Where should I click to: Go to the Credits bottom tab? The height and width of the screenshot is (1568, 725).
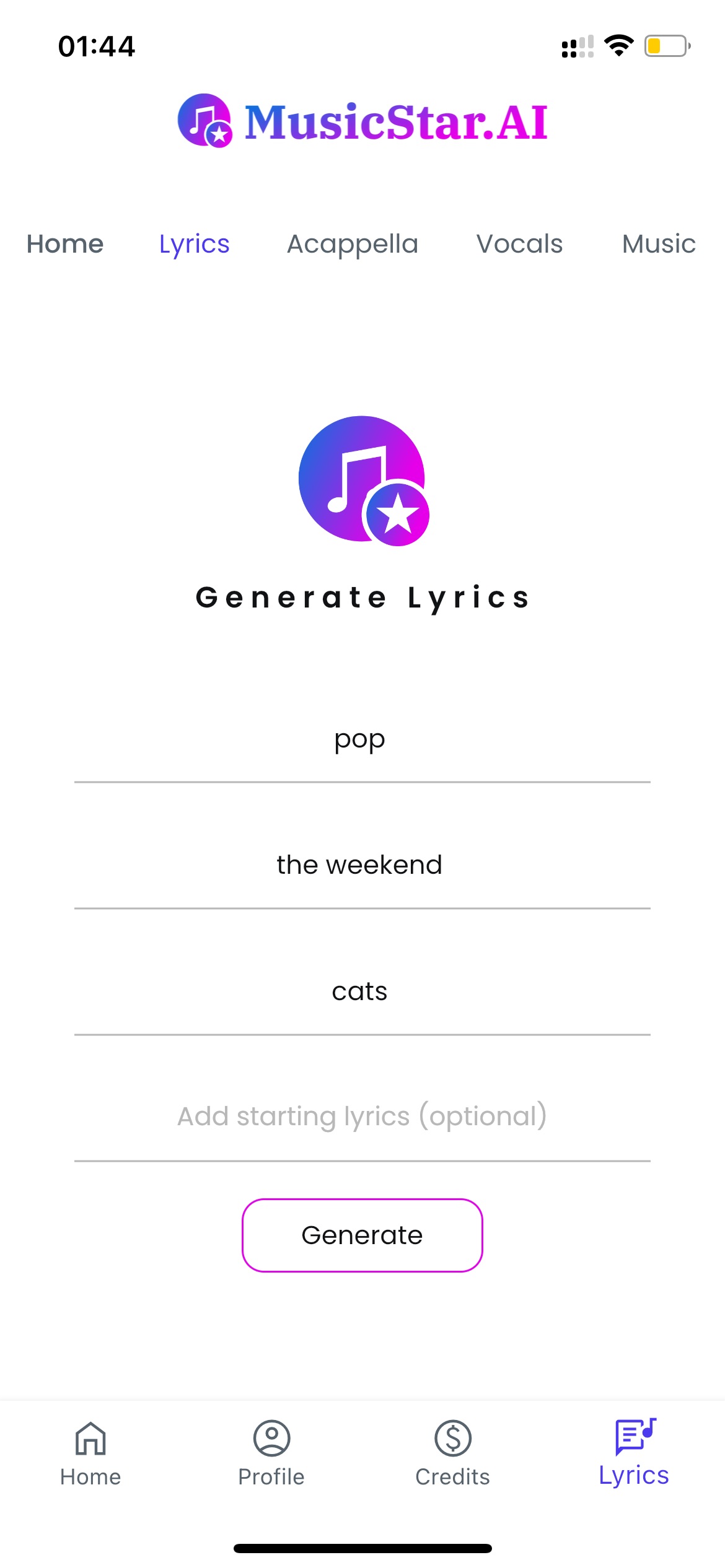click(452, 1453)
